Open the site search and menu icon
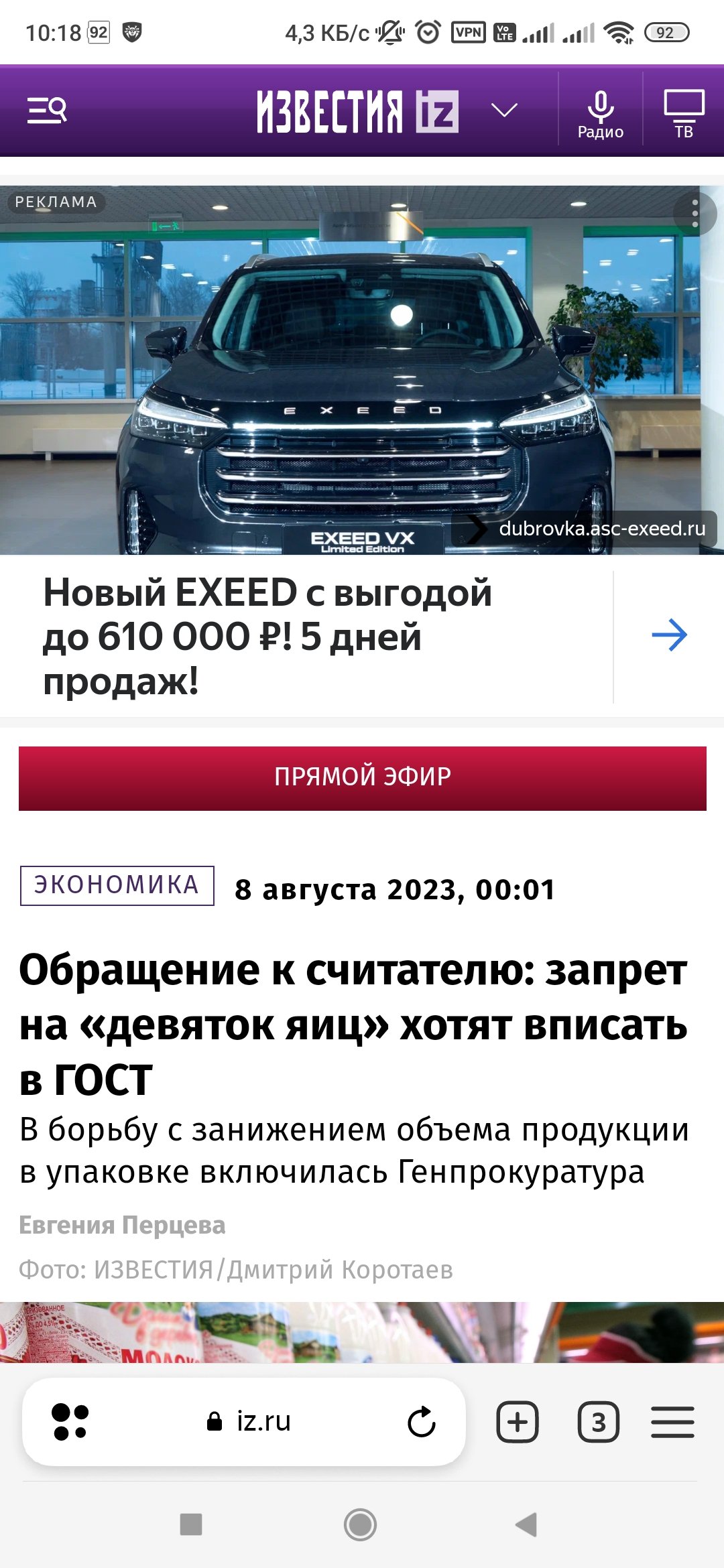The height and width of the screenshot is (1568, 724). pos(47,109)
